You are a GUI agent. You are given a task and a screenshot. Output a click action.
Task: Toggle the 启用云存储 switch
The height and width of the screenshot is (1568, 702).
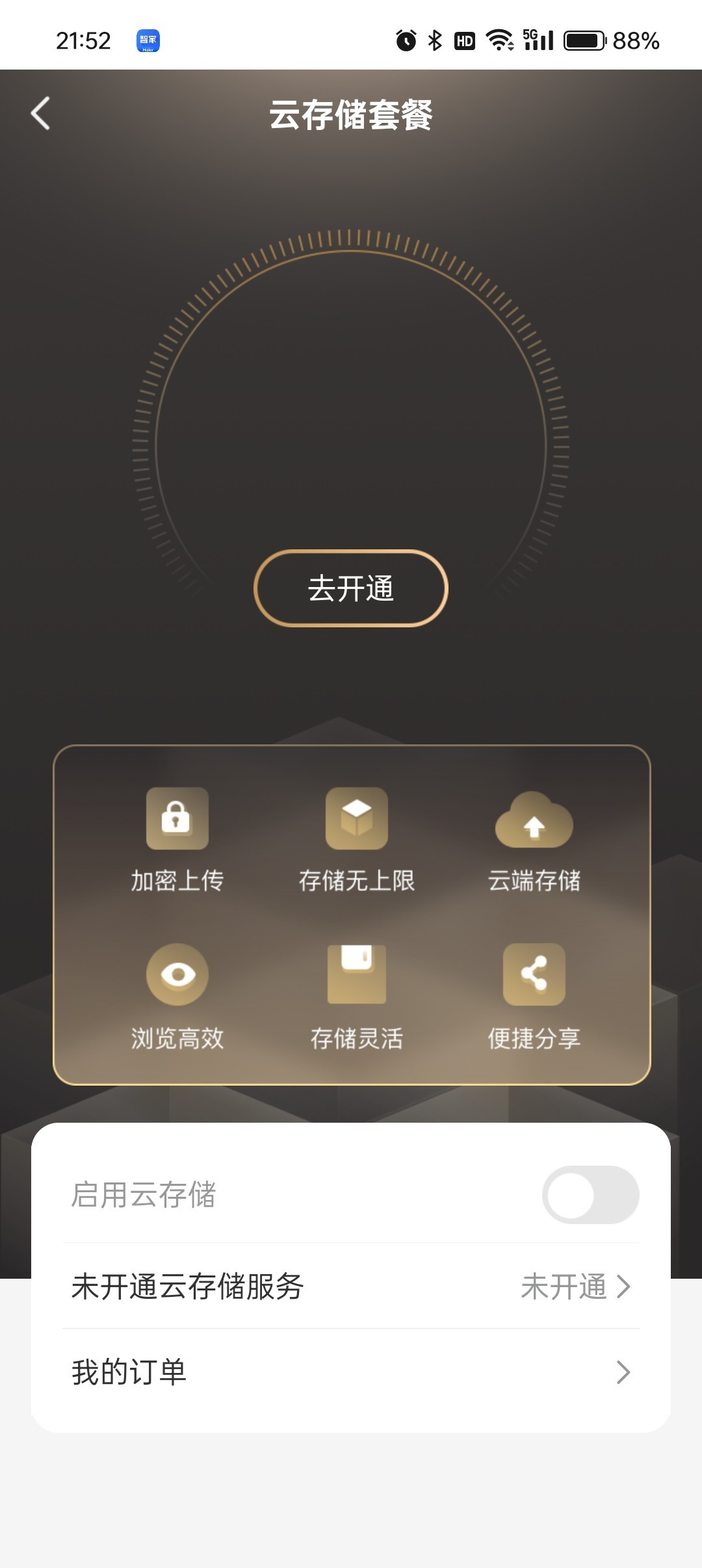pos(590,1195)
